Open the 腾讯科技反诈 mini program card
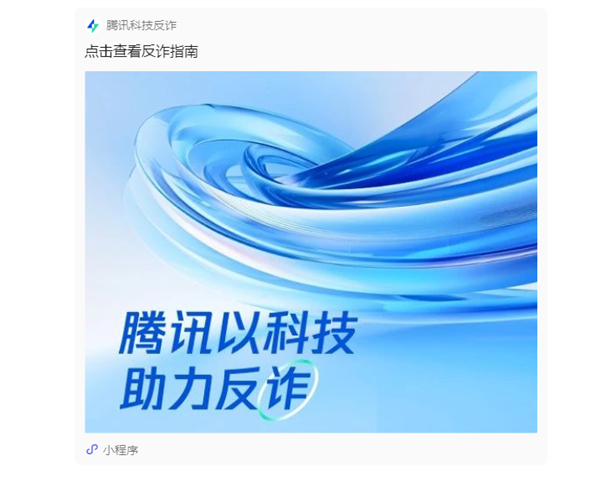Viewport: 600px width, 501px height. coord(310,250)
